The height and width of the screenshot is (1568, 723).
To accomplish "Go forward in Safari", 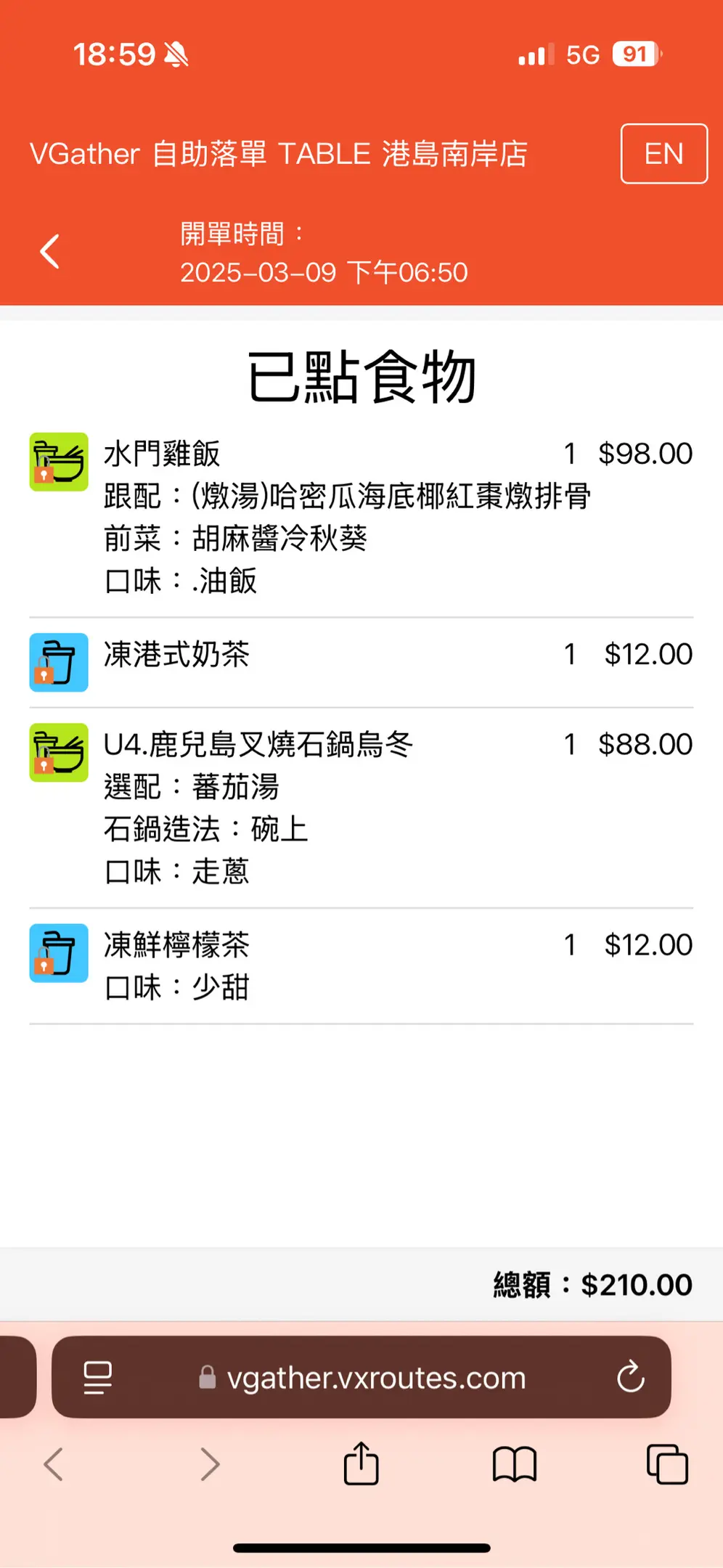I will (210, 1464).
